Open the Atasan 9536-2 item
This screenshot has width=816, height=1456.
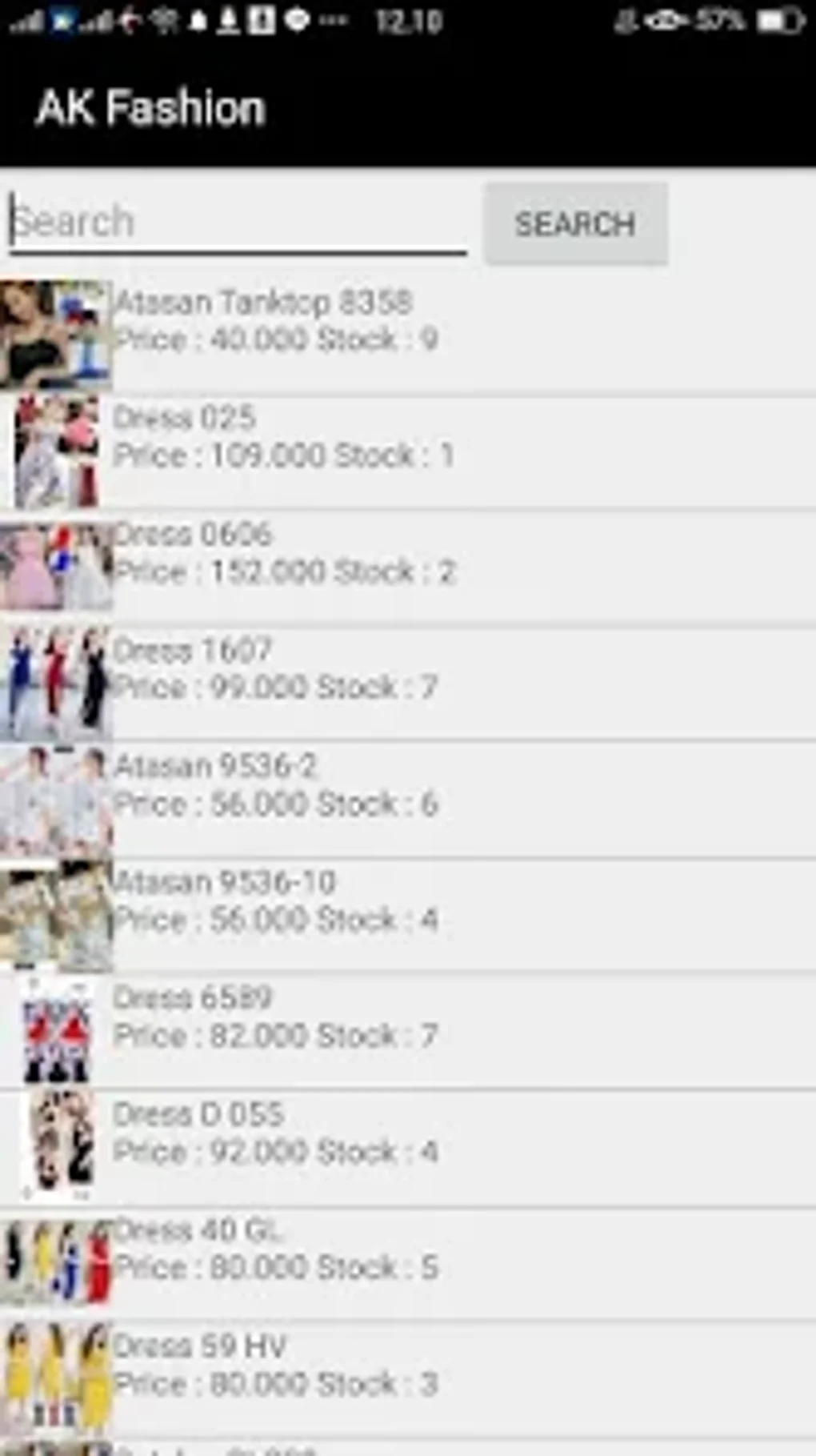coord(408,800)
